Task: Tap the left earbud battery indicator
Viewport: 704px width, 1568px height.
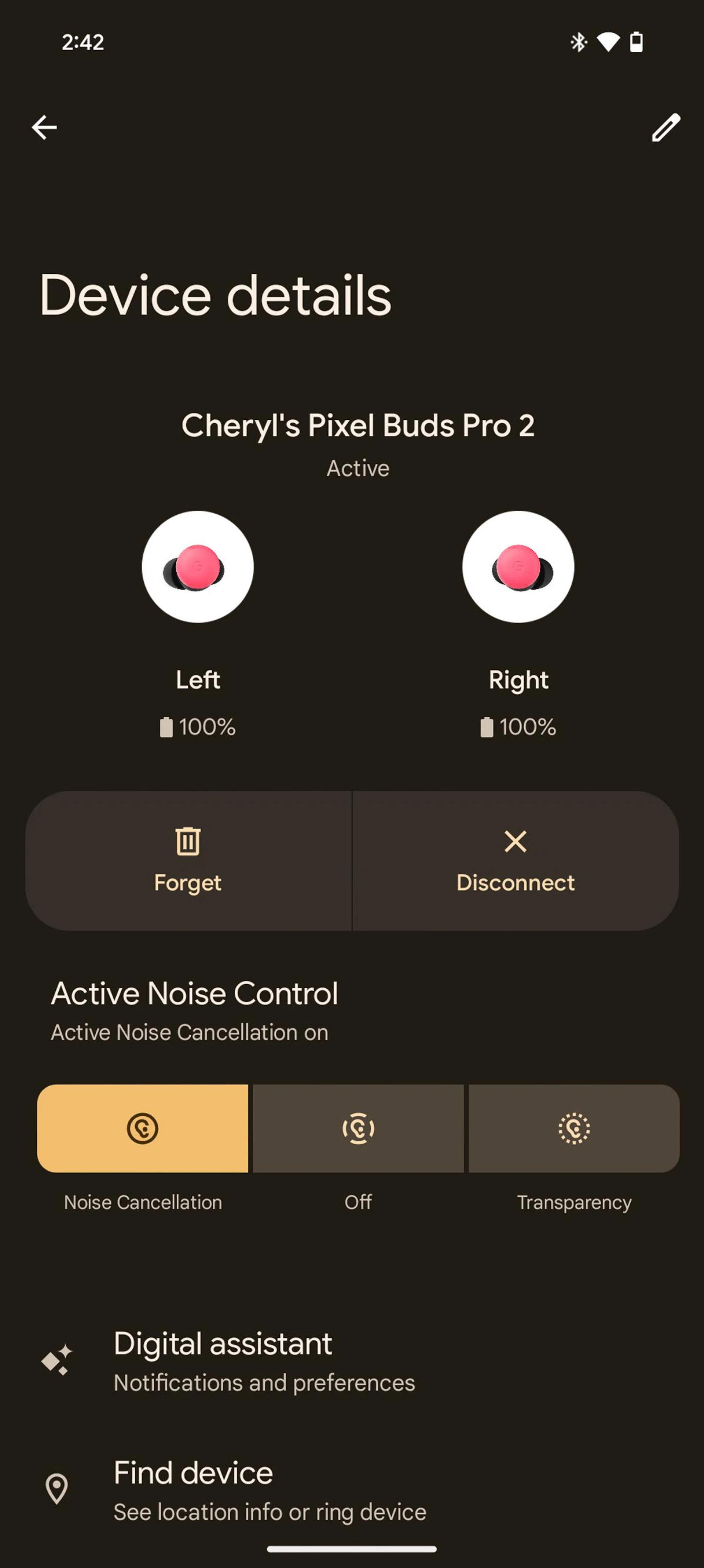Action: coord(198,727)
